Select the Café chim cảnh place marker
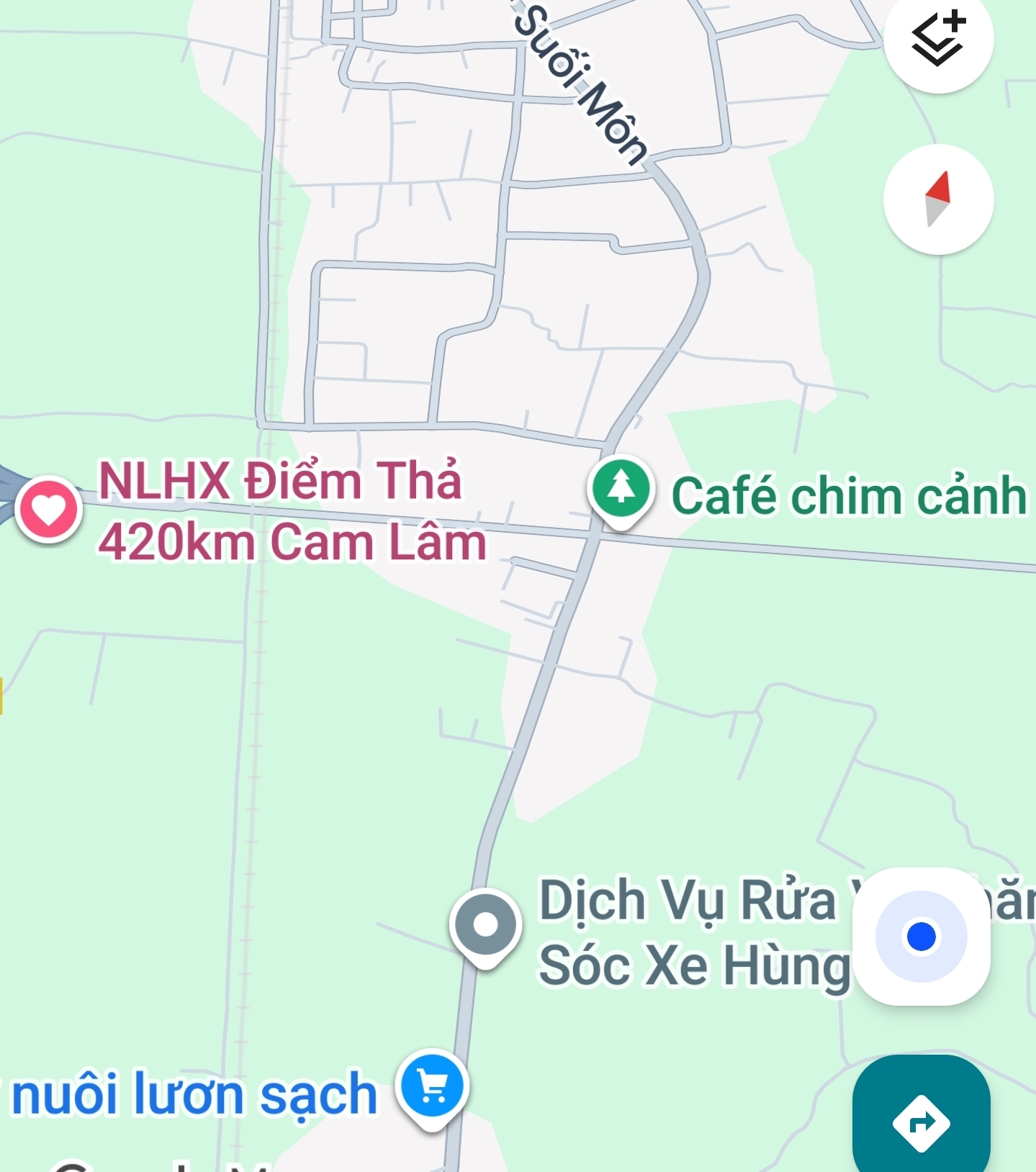1036x1172 pixels. [621, 490]
